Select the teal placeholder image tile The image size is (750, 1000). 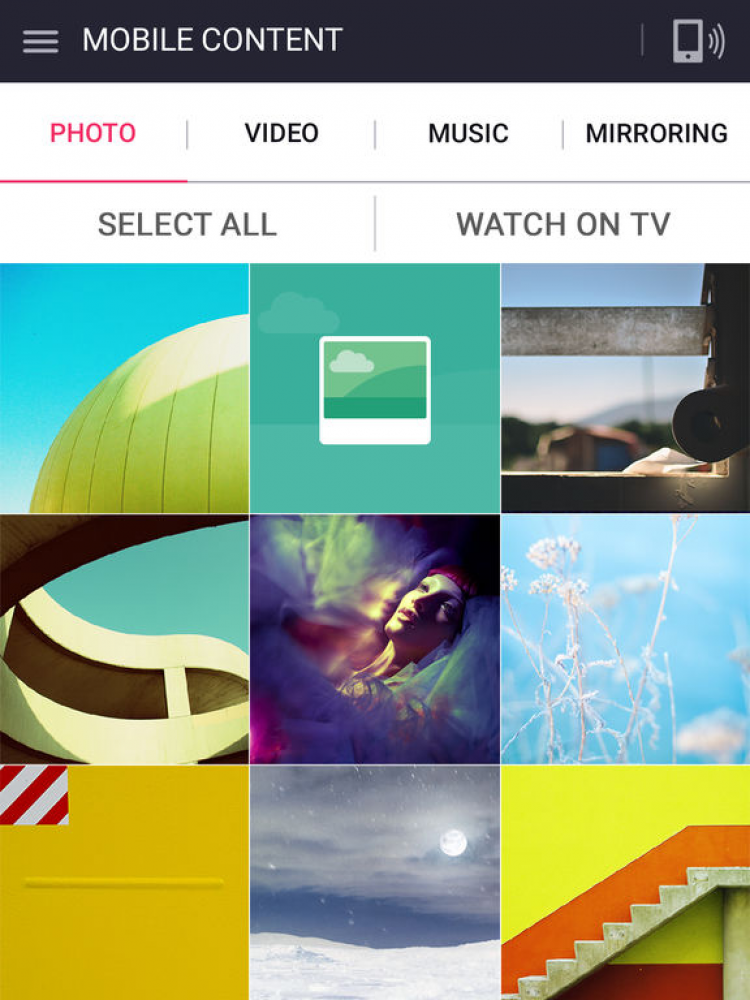pos(375,388)
